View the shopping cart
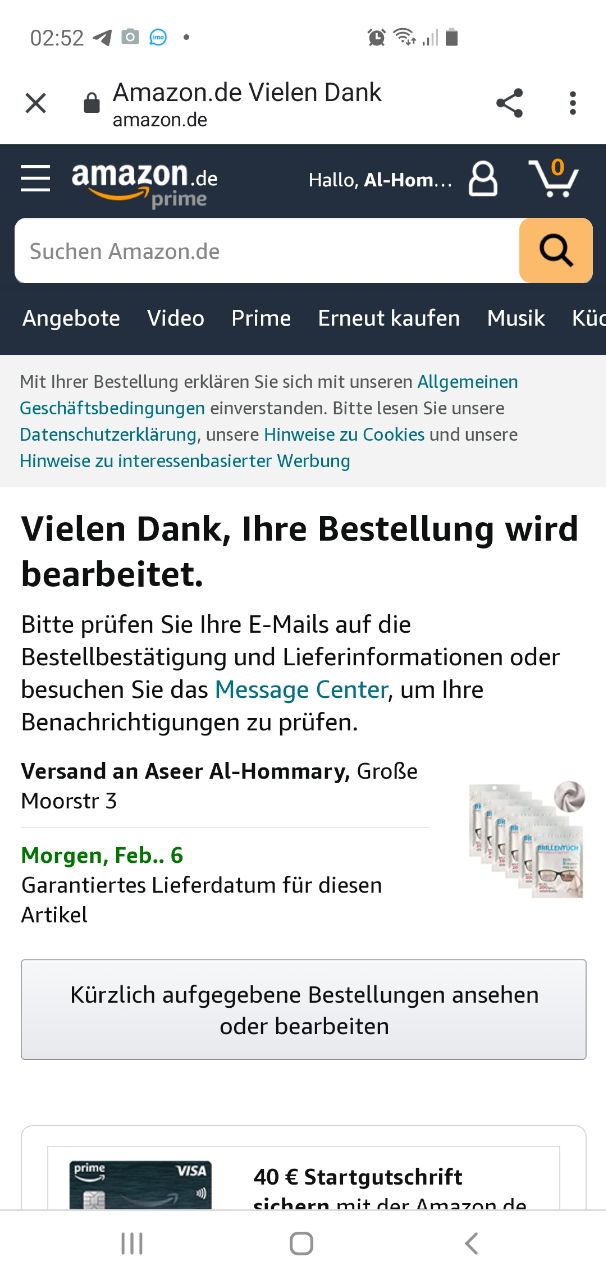 [553, 179]
